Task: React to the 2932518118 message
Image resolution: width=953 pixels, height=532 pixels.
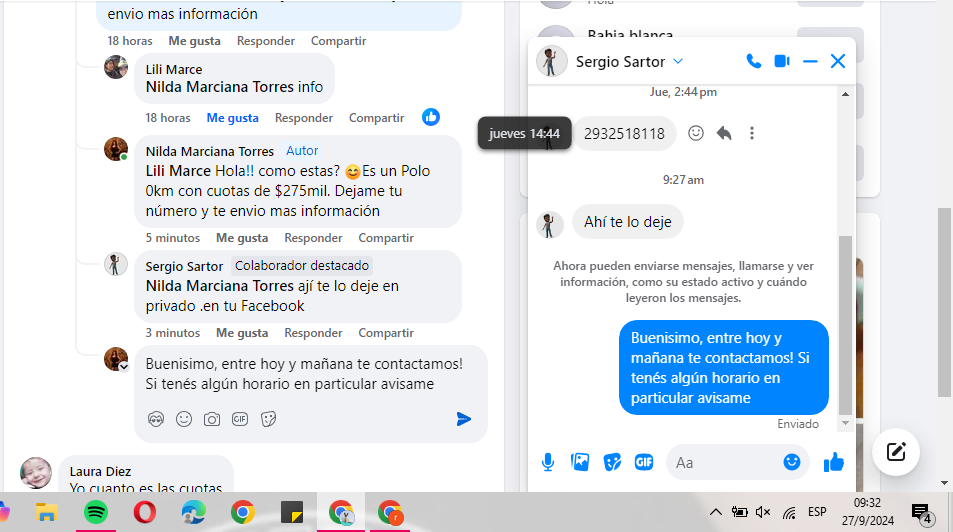Action: pos(696,133)
